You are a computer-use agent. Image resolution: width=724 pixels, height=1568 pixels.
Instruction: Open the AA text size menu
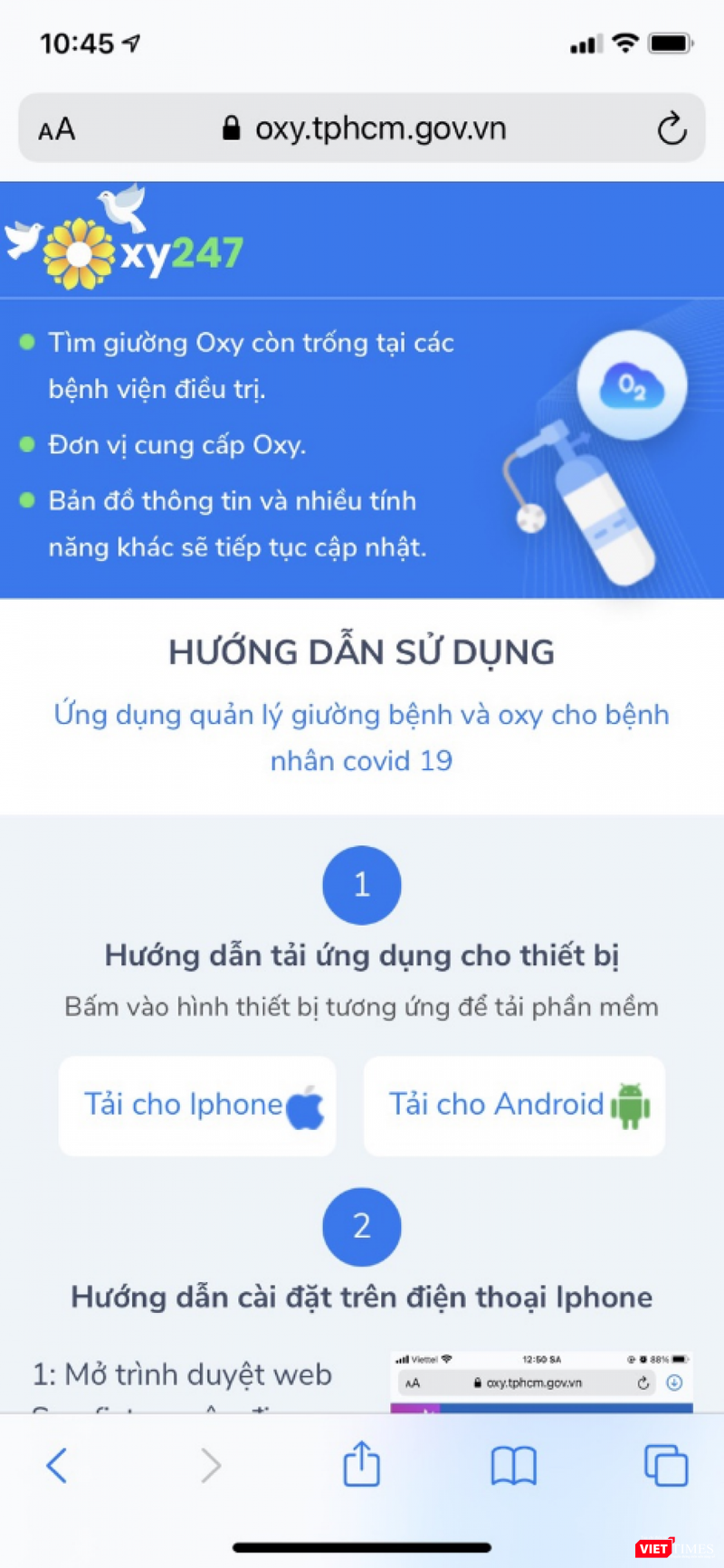pyautogui.click(x=55, y=128)
